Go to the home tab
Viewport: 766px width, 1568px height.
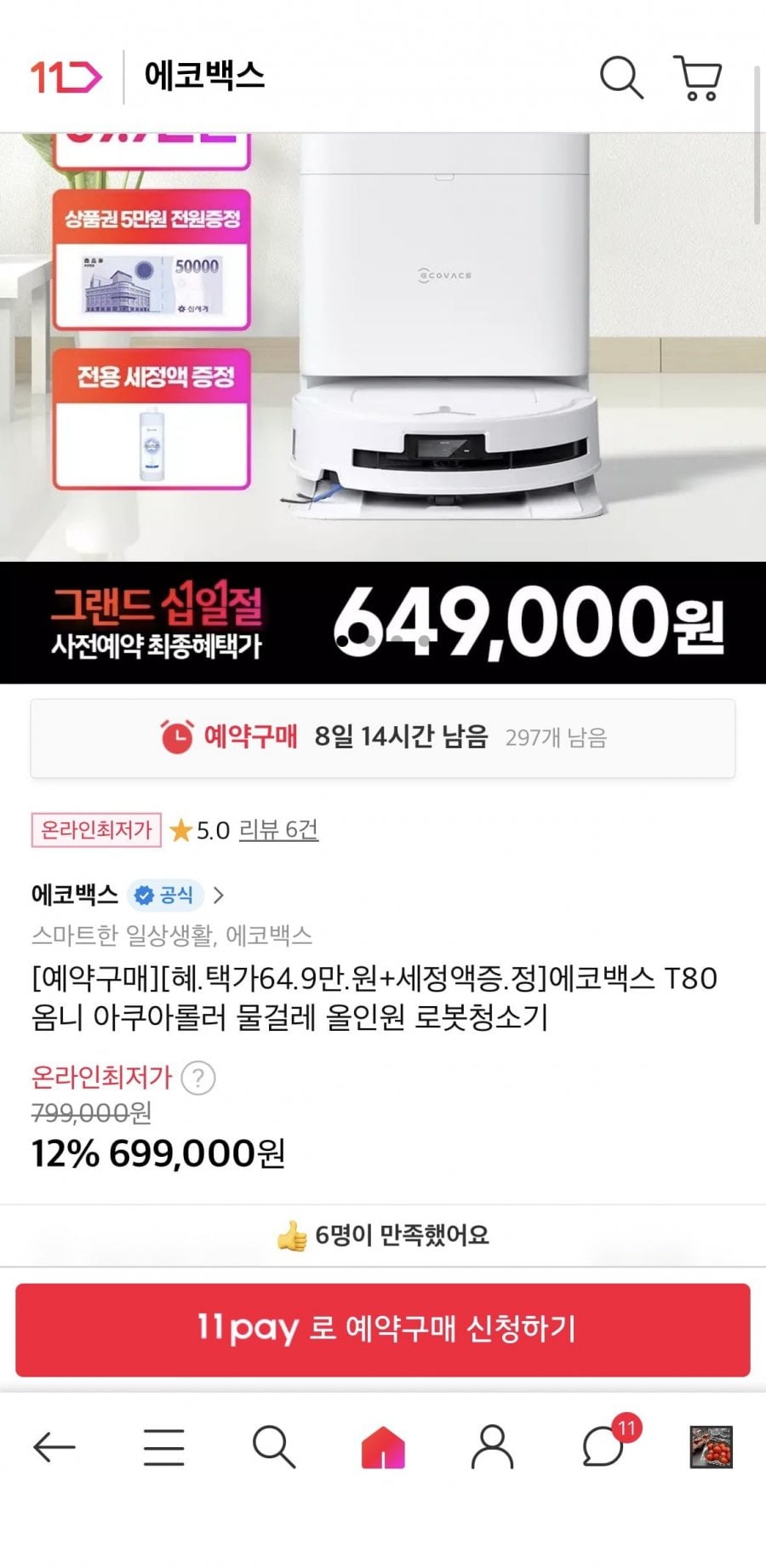pos(383,1447)
